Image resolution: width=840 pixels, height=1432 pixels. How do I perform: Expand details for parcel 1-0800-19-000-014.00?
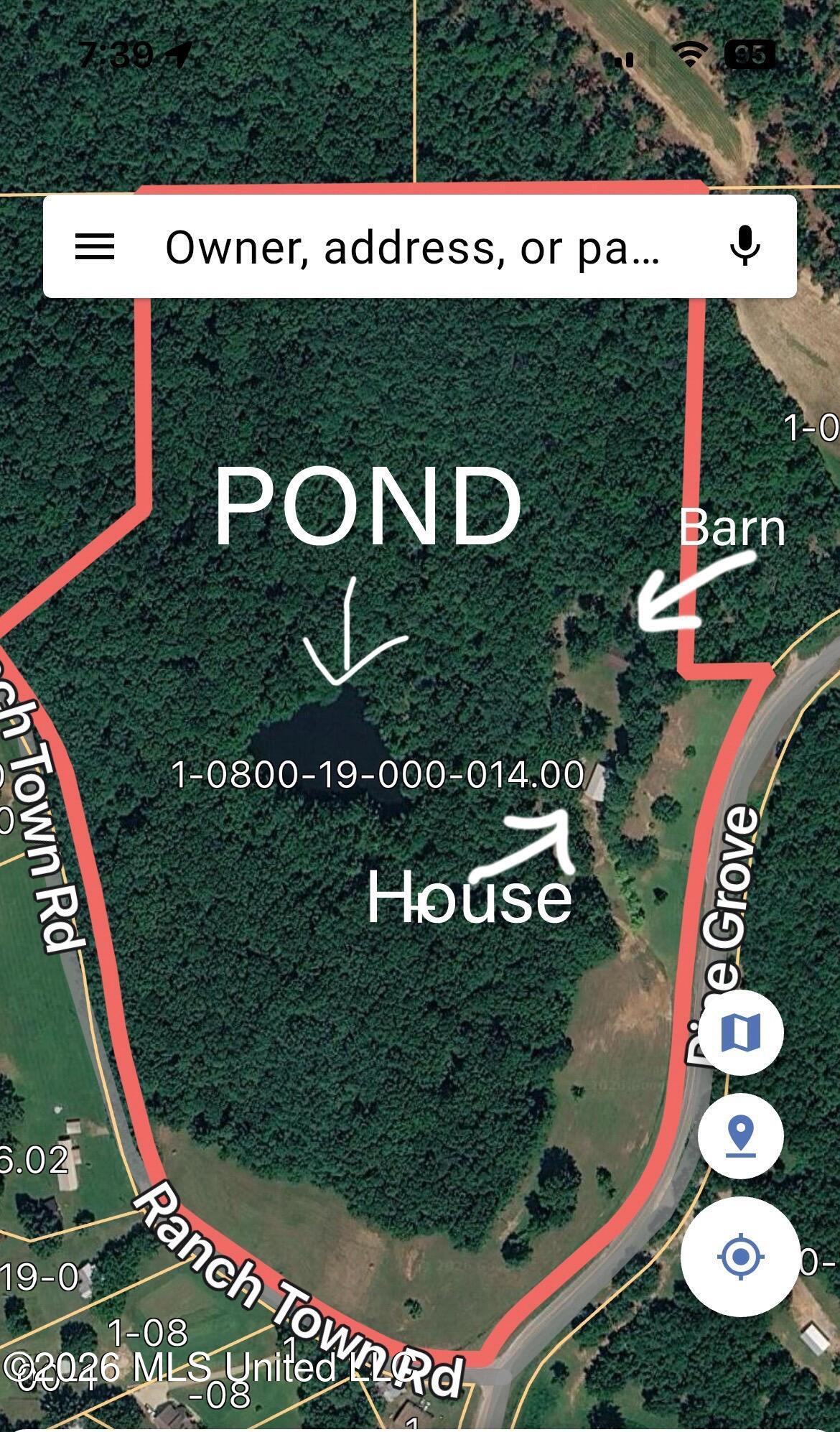(378, 775)
